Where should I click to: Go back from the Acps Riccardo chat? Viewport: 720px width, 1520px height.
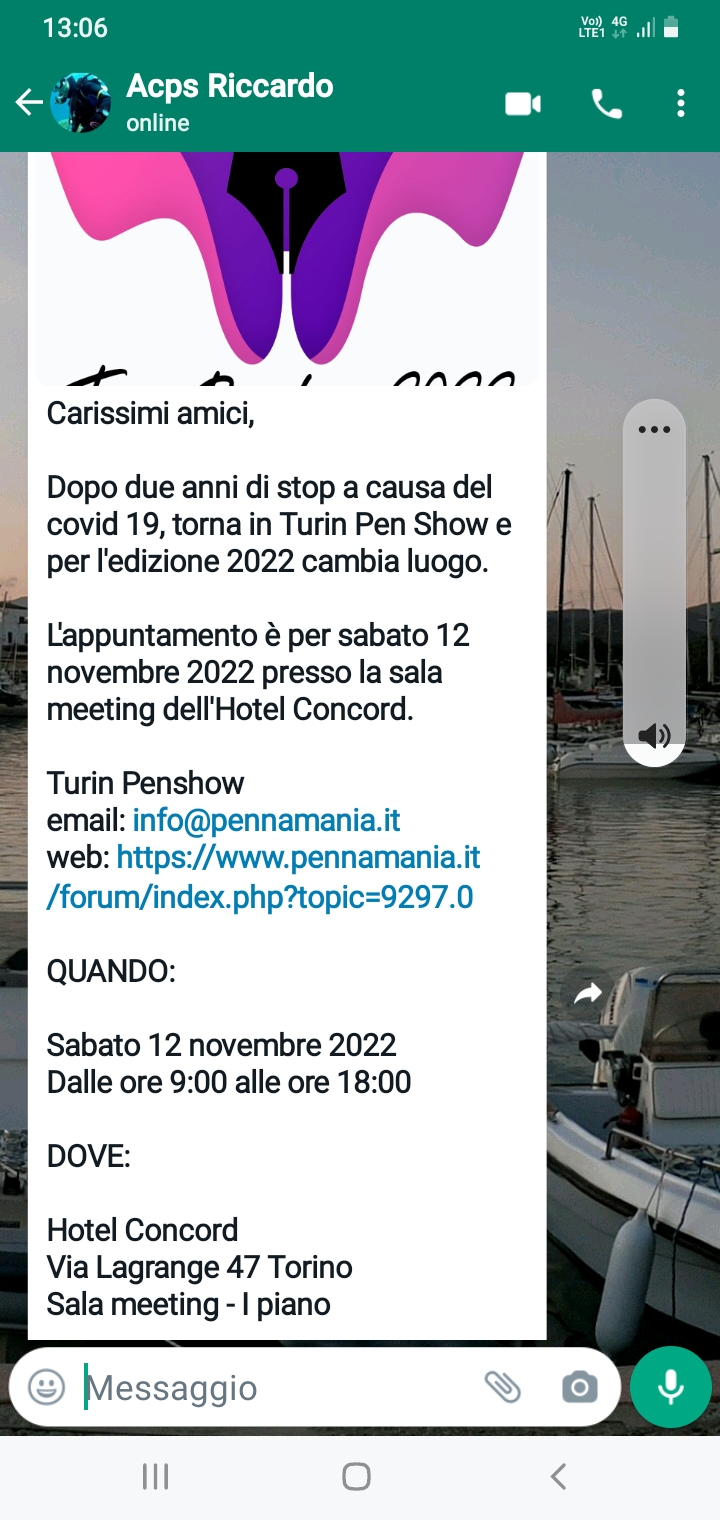click(28, 102)
